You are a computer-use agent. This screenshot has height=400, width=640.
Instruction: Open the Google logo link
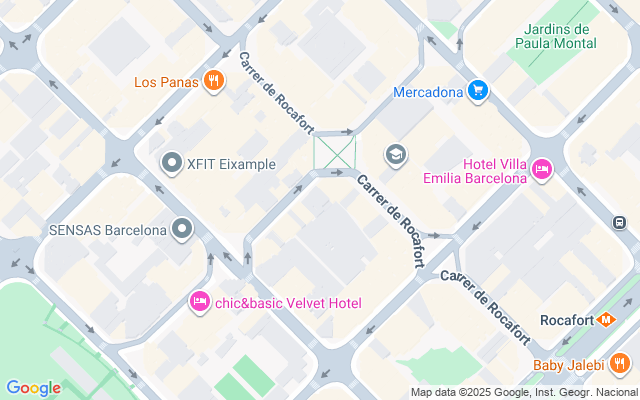pos(33,388)
